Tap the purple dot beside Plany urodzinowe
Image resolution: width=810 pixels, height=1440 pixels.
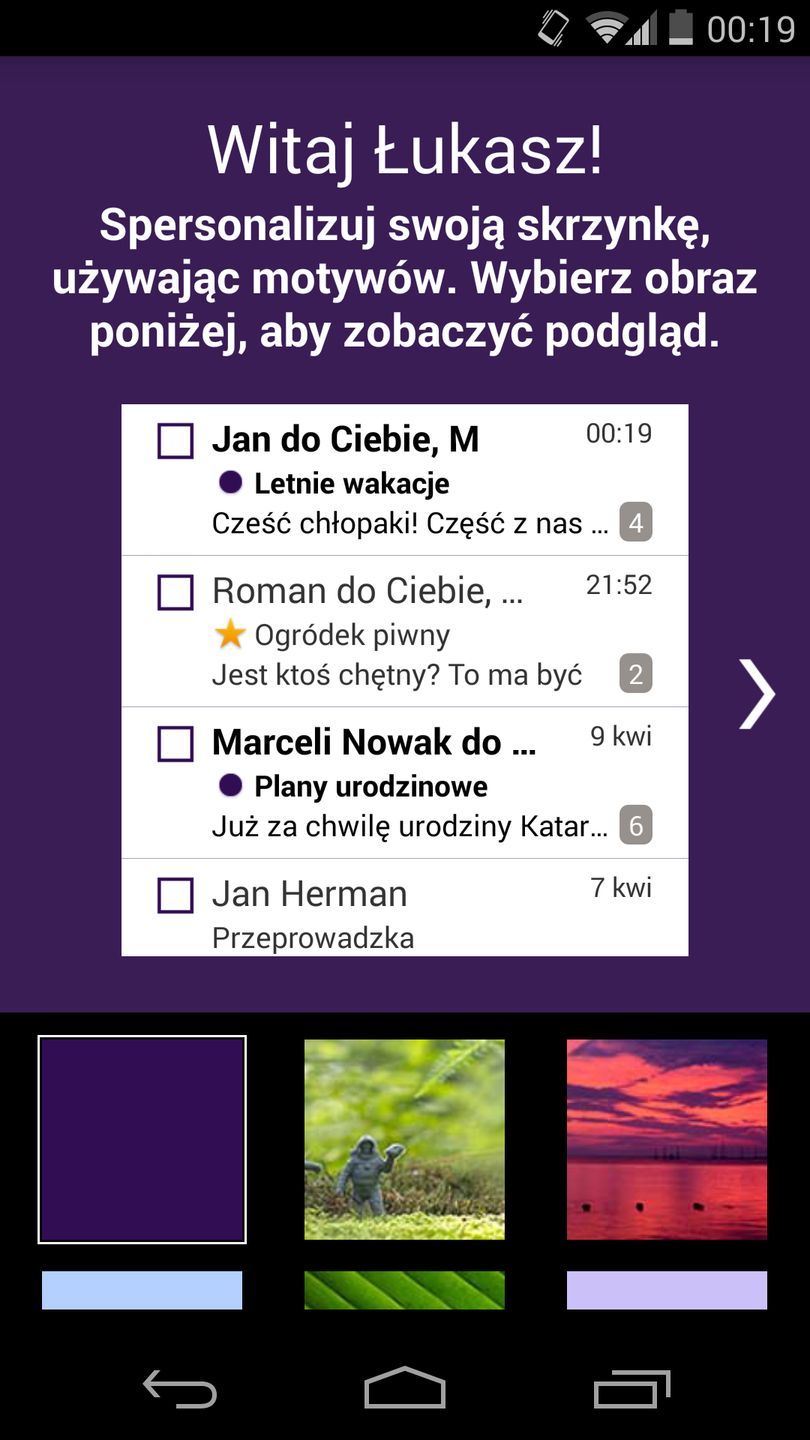click(x=230, y=785)
